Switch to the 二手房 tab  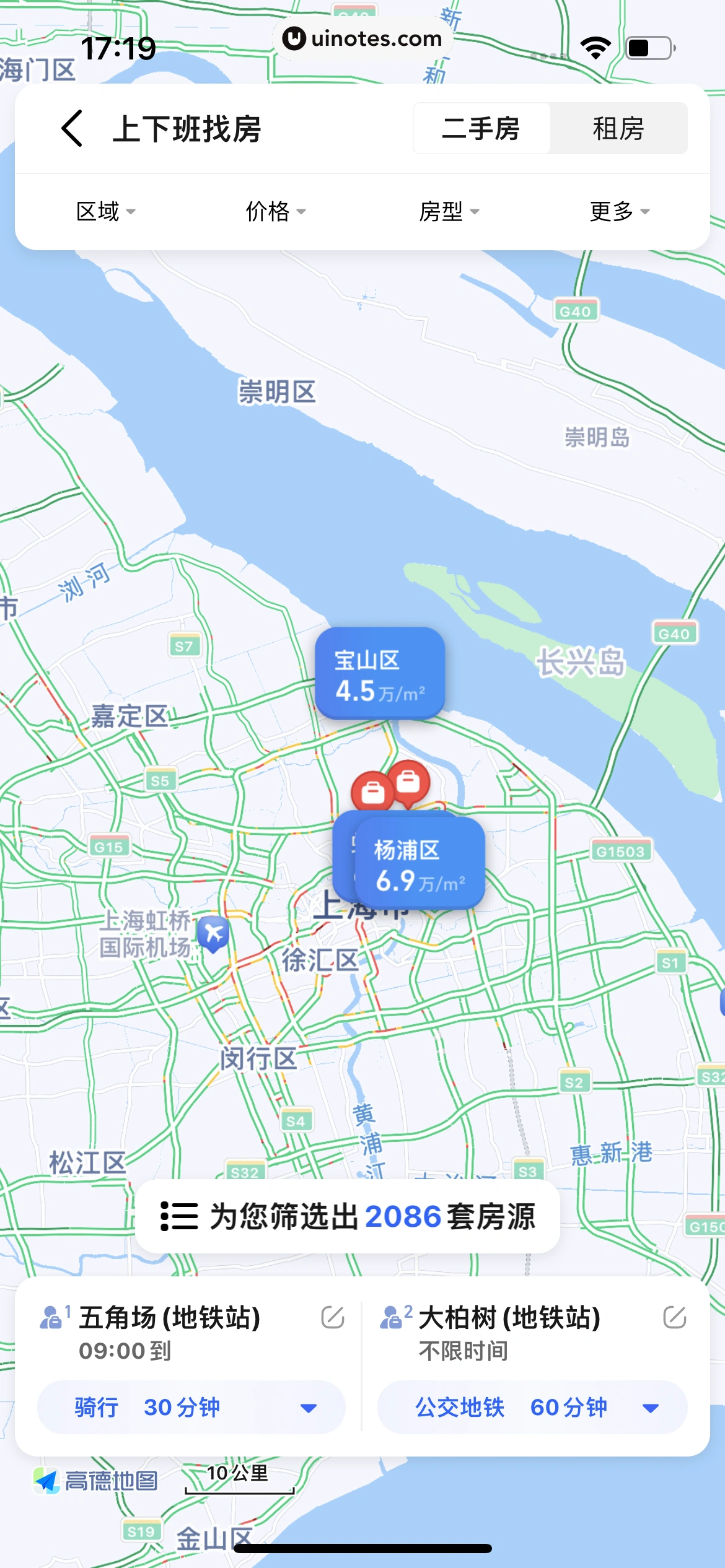pos(481,129)
